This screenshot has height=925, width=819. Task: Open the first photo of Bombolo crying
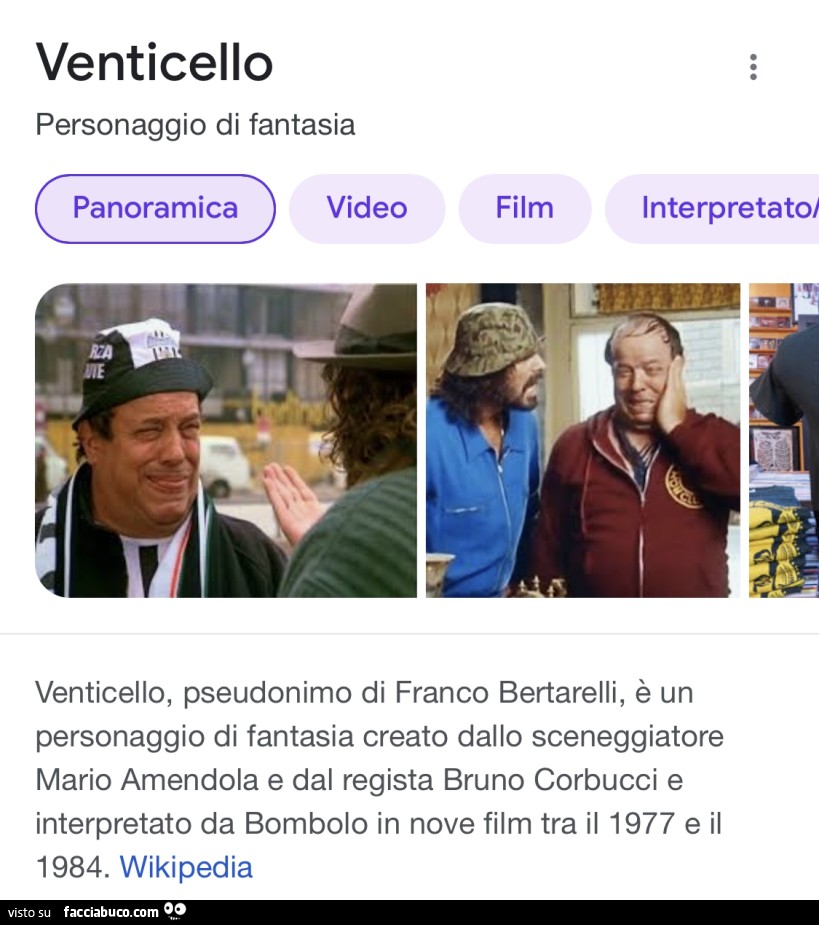[226, 440]
